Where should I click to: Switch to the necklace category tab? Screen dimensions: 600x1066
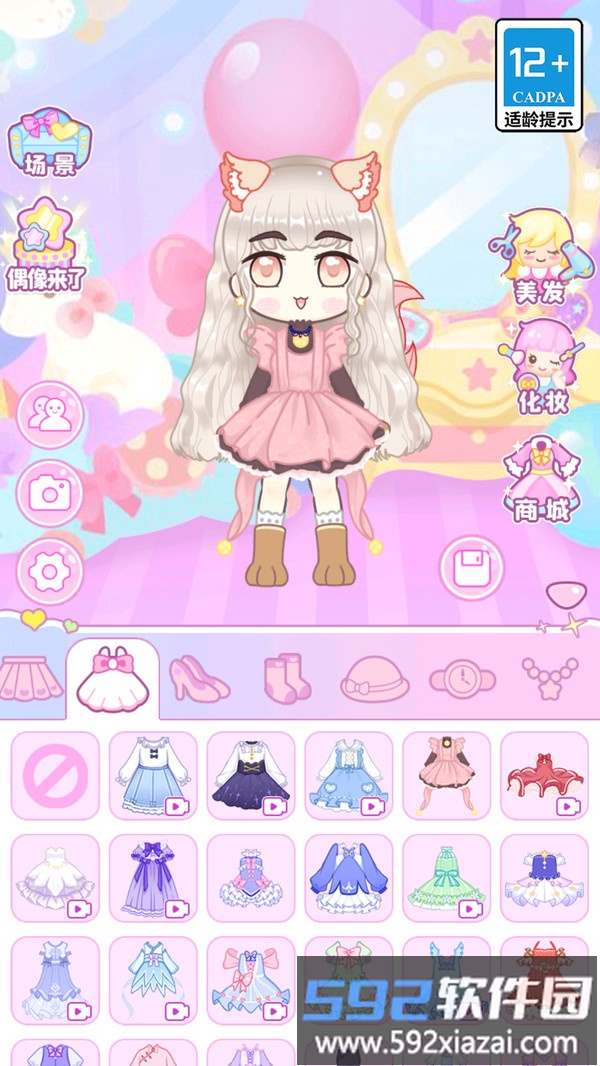coord(549,680)
